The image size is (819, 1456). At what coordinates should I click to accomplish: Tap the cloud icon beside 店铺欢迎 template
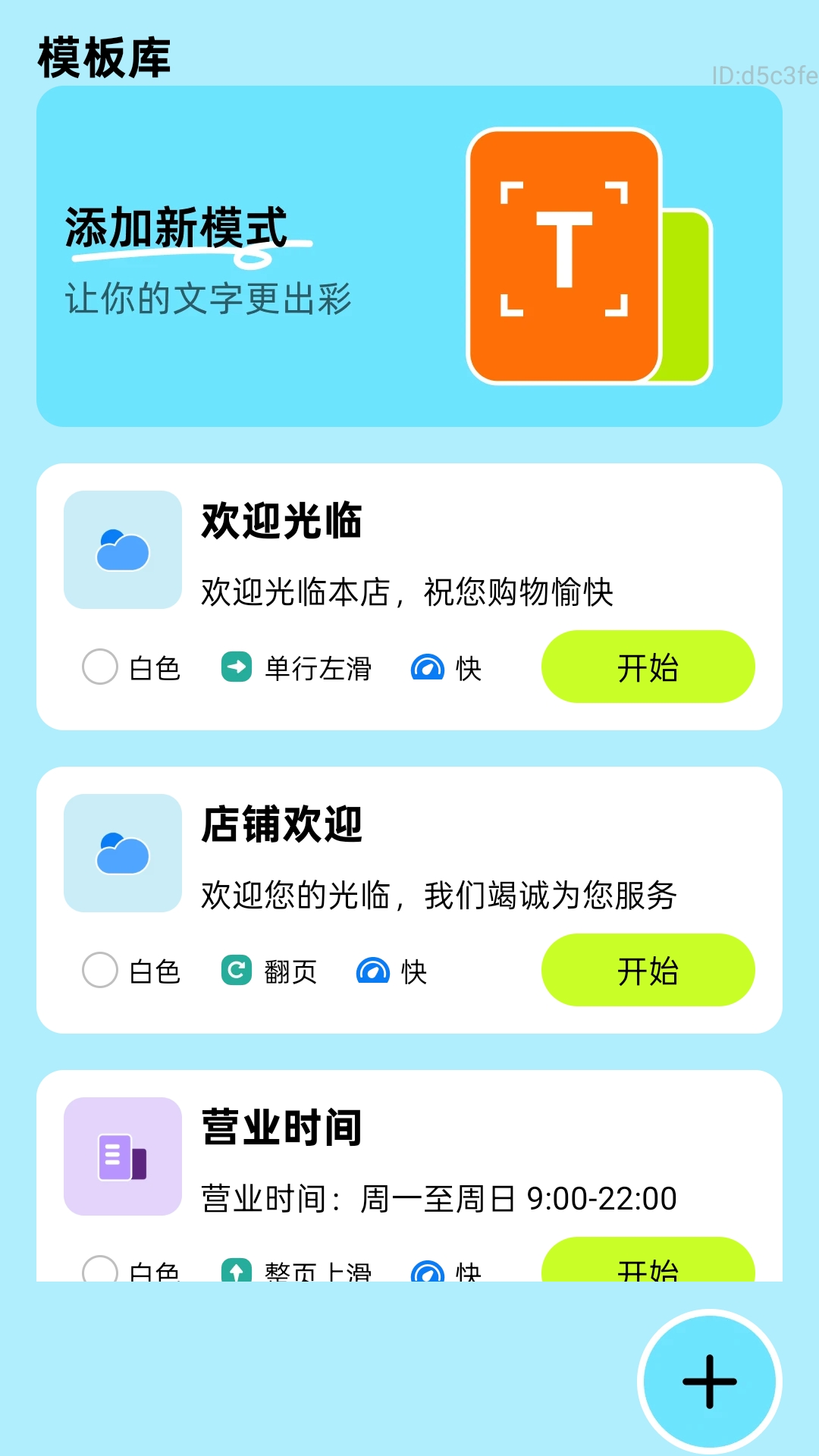(121, 853)
